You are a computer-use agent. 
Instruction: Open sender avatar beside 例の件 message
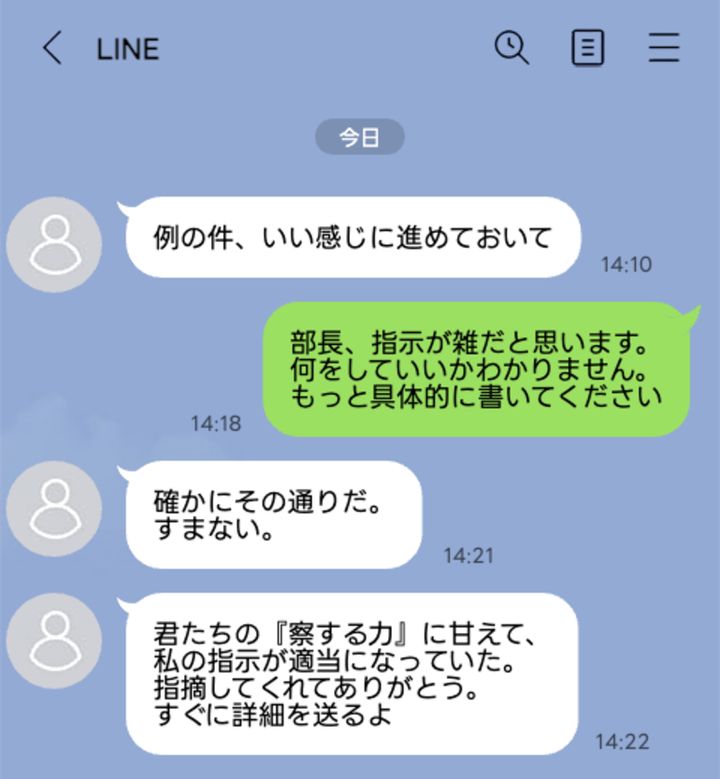[x=54, y=245]
